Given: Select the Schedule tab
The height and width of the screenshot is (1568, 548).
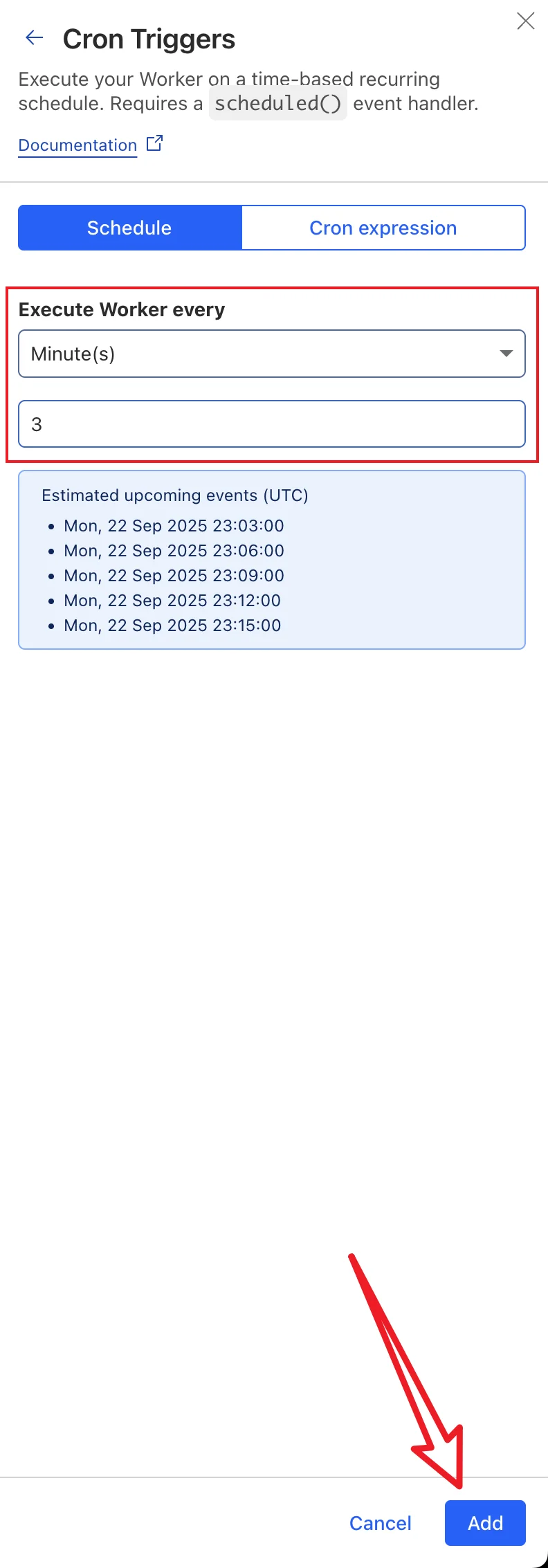Looking at the screenshot, I should (x=129, y=228).
